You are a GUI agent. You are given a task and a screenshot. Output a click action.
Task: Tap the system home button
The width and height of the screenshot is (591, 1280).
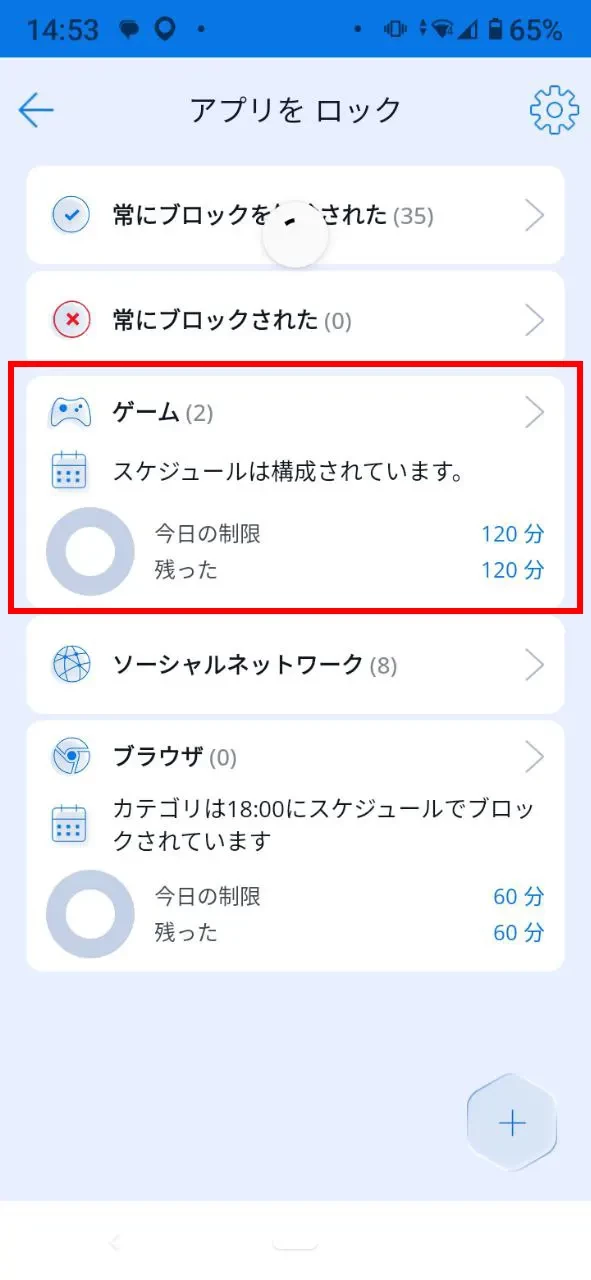[295, 1242]
